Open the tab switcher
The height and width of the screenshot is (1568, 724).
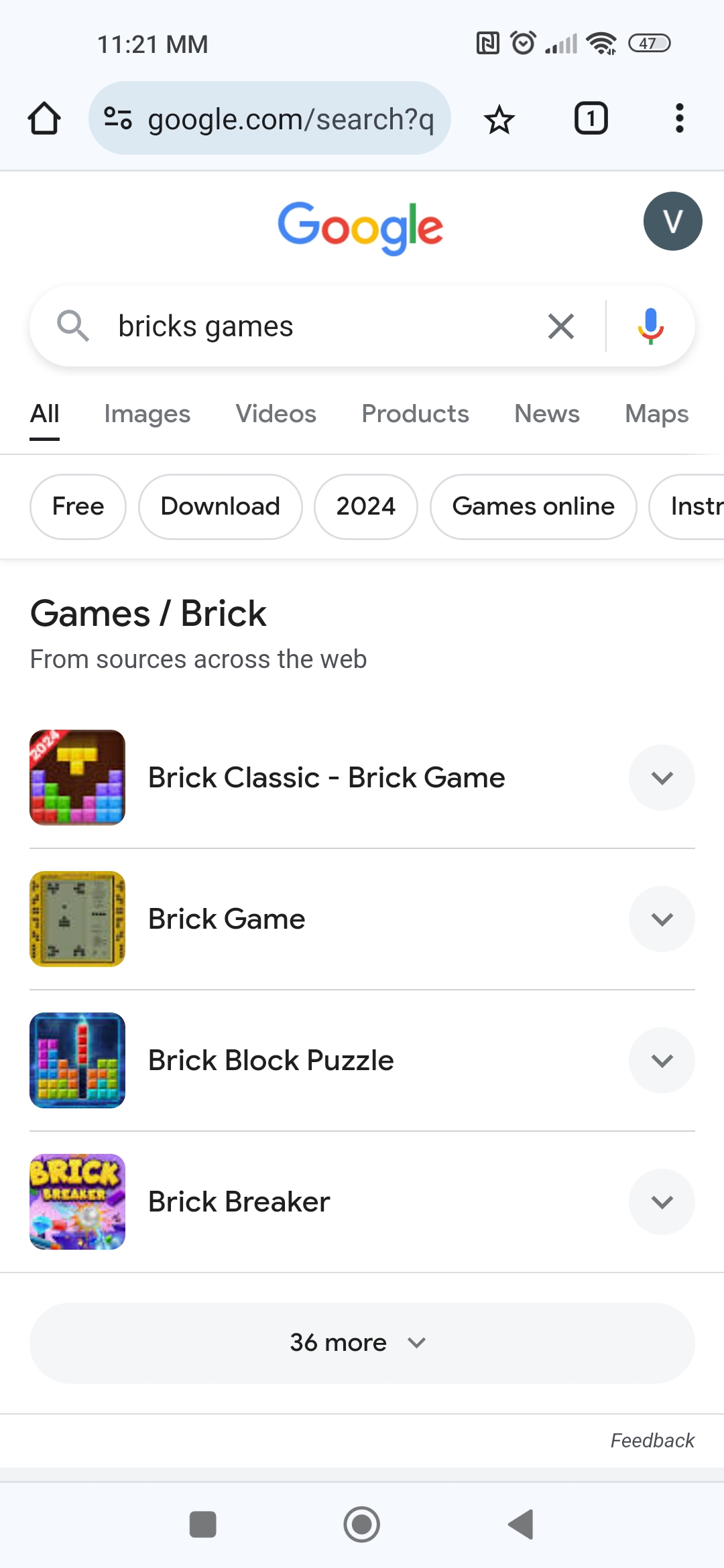point(591,119)
